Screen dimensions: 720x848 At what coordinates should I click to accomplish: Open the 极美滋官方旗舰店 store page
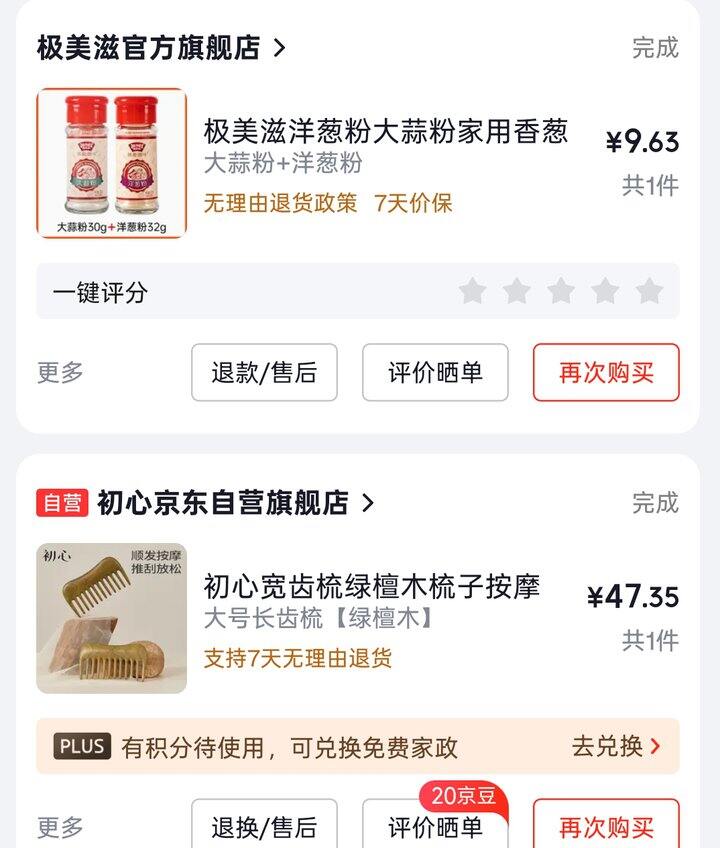pyautogui.click(x=160, y=48)
